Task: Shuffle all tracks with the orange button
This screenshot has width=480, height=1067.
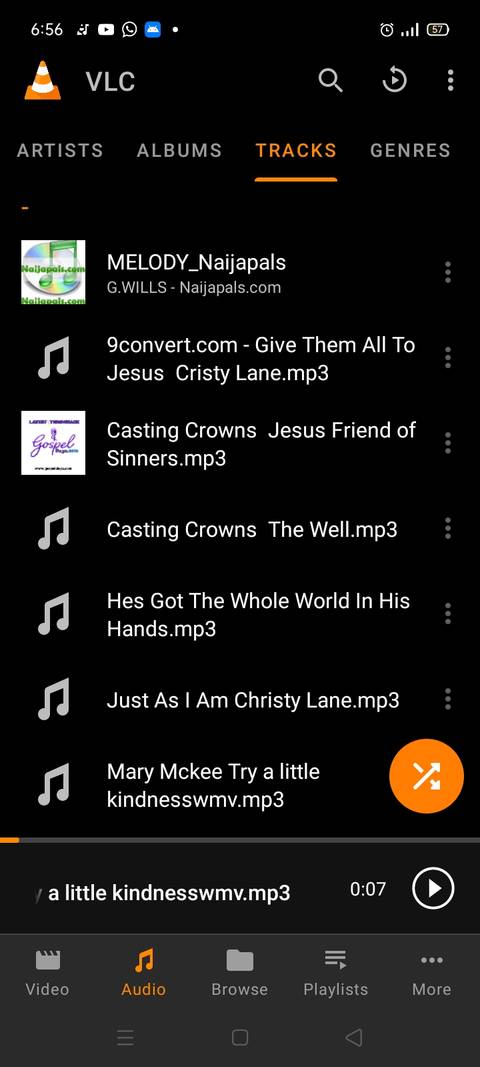Action: point(426,776)
